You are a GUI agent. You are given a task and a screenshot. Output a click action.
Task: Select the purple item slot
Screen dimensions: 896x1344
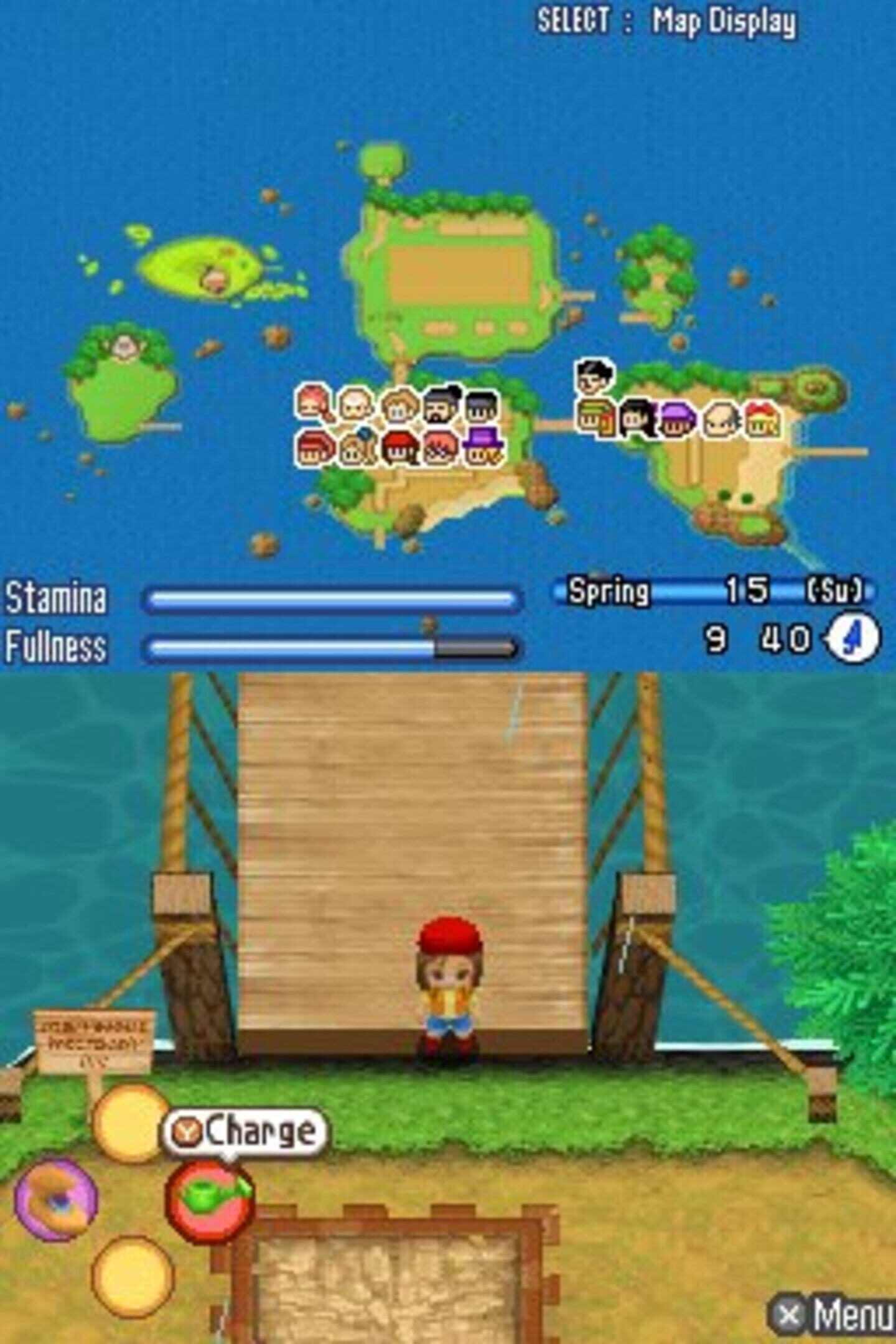(x=56, y=1198)
